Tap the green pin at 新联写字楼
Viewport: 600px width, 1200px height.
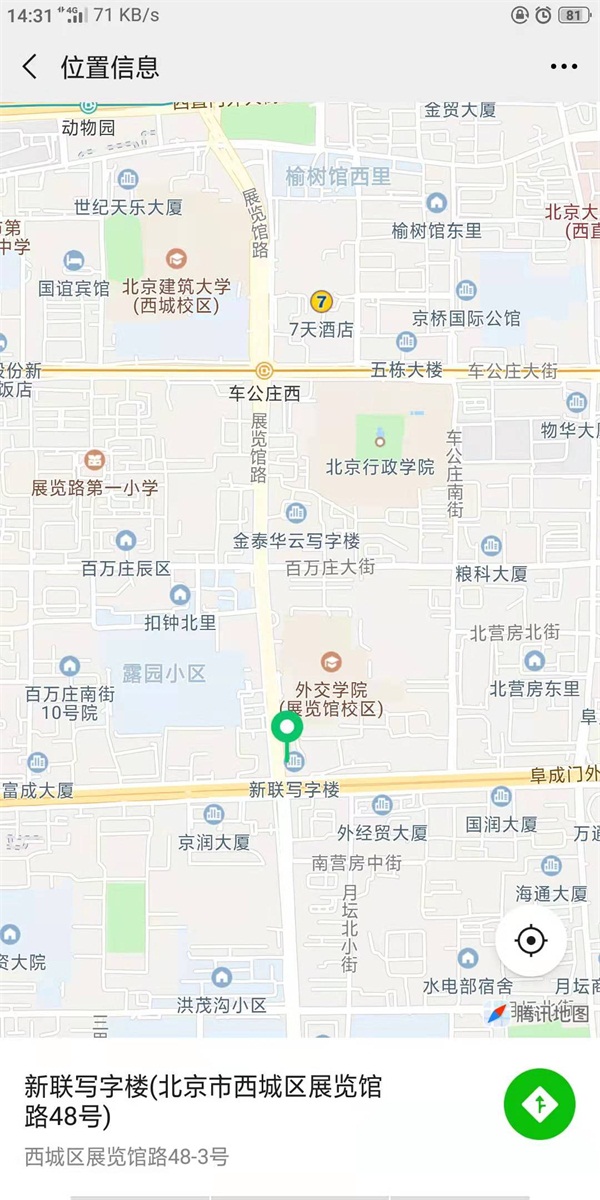coord(288,730)
